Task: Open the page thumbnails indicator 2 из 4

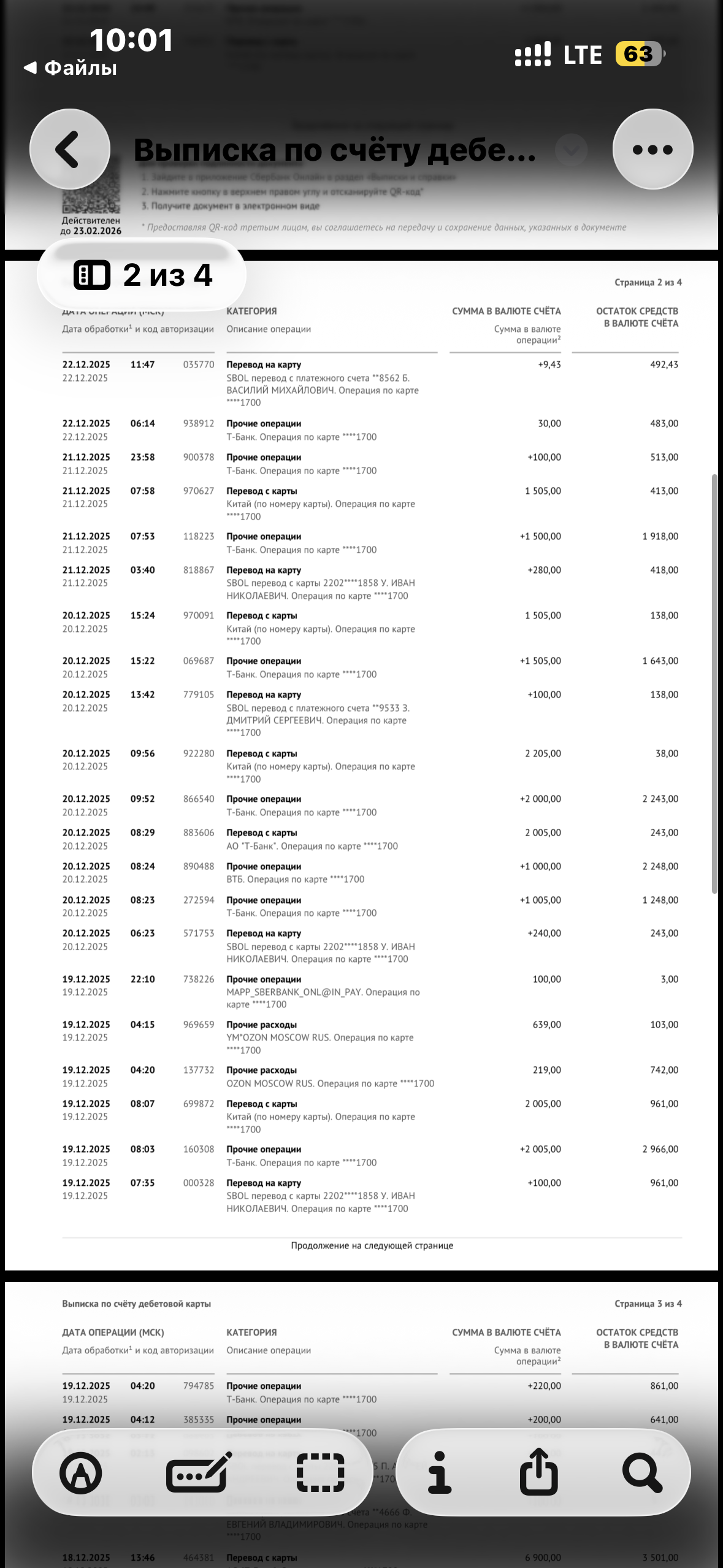Action: [x=142, y=275]
